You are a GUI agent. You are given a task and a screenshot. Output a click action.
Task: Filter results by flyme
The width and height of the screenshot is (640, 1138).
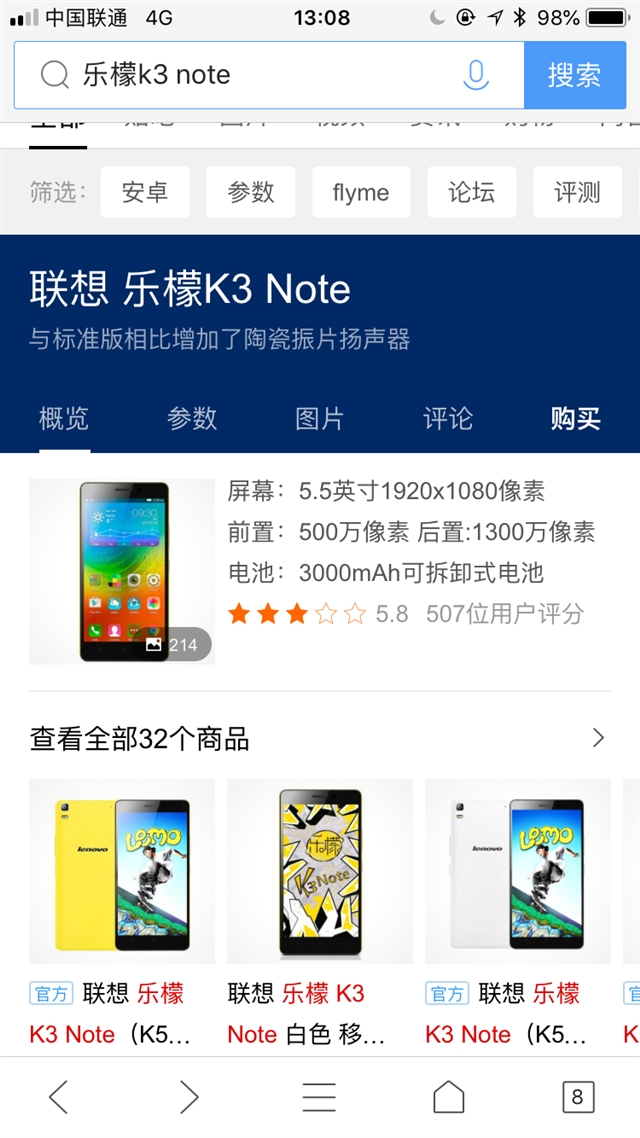coord(361,192)
